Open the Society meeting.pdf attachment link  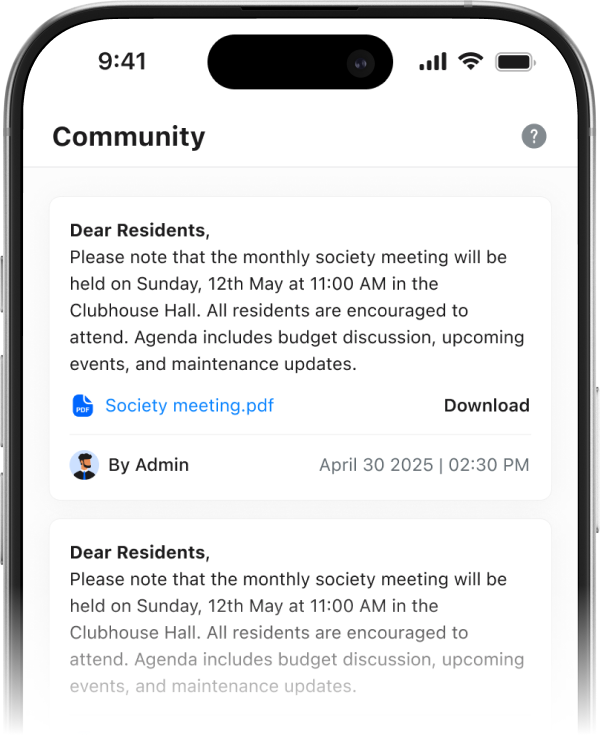(189, 405)
